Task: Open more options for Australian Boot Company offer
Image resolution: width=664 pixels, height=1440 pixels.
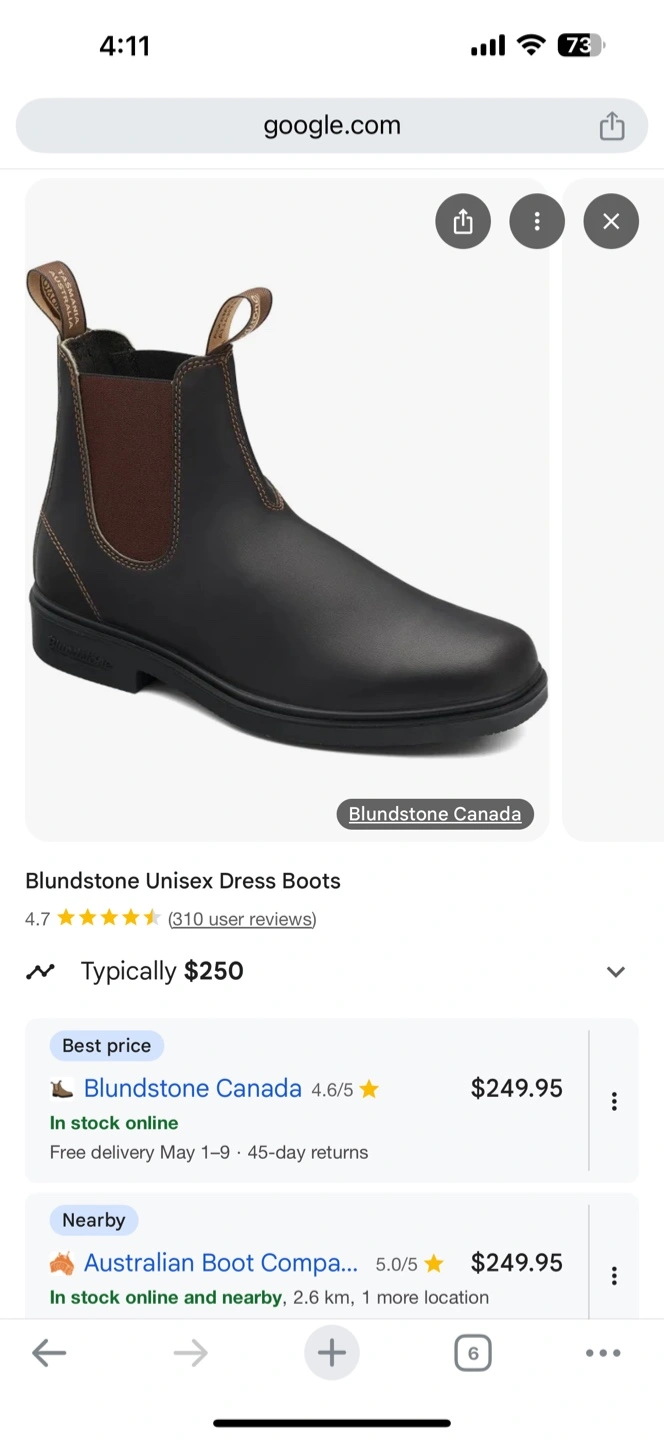Action: [614, 1276]
